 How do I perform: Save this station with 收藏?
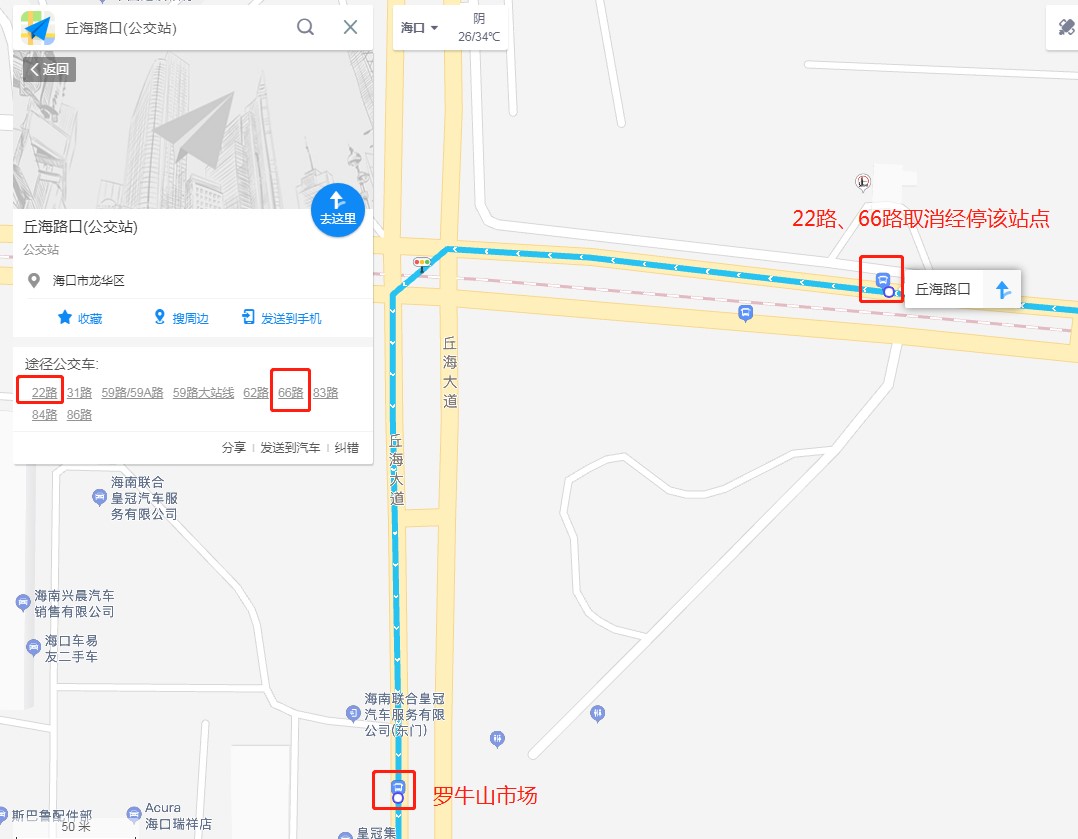[80, 318]
